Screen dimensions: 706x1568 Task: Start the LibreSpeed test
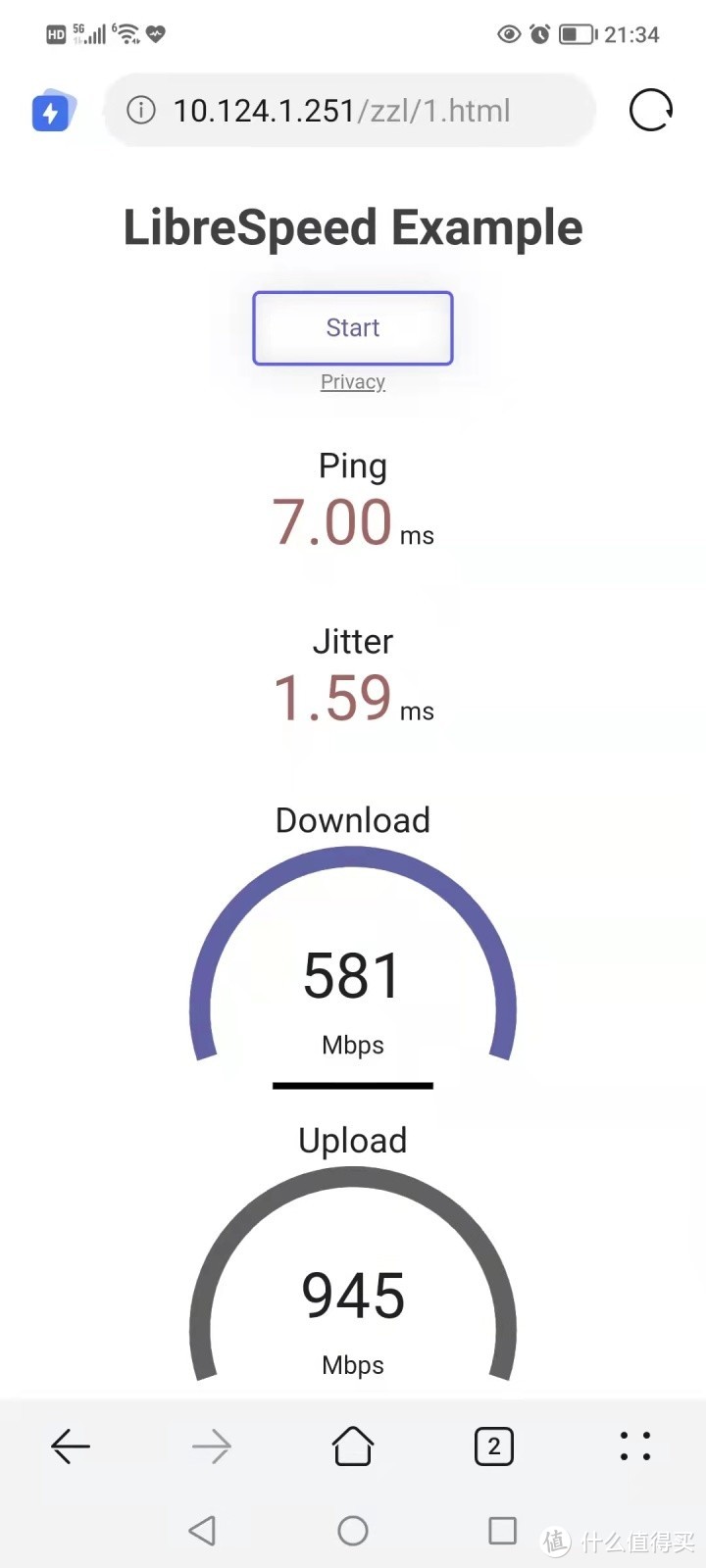[353, 328]
